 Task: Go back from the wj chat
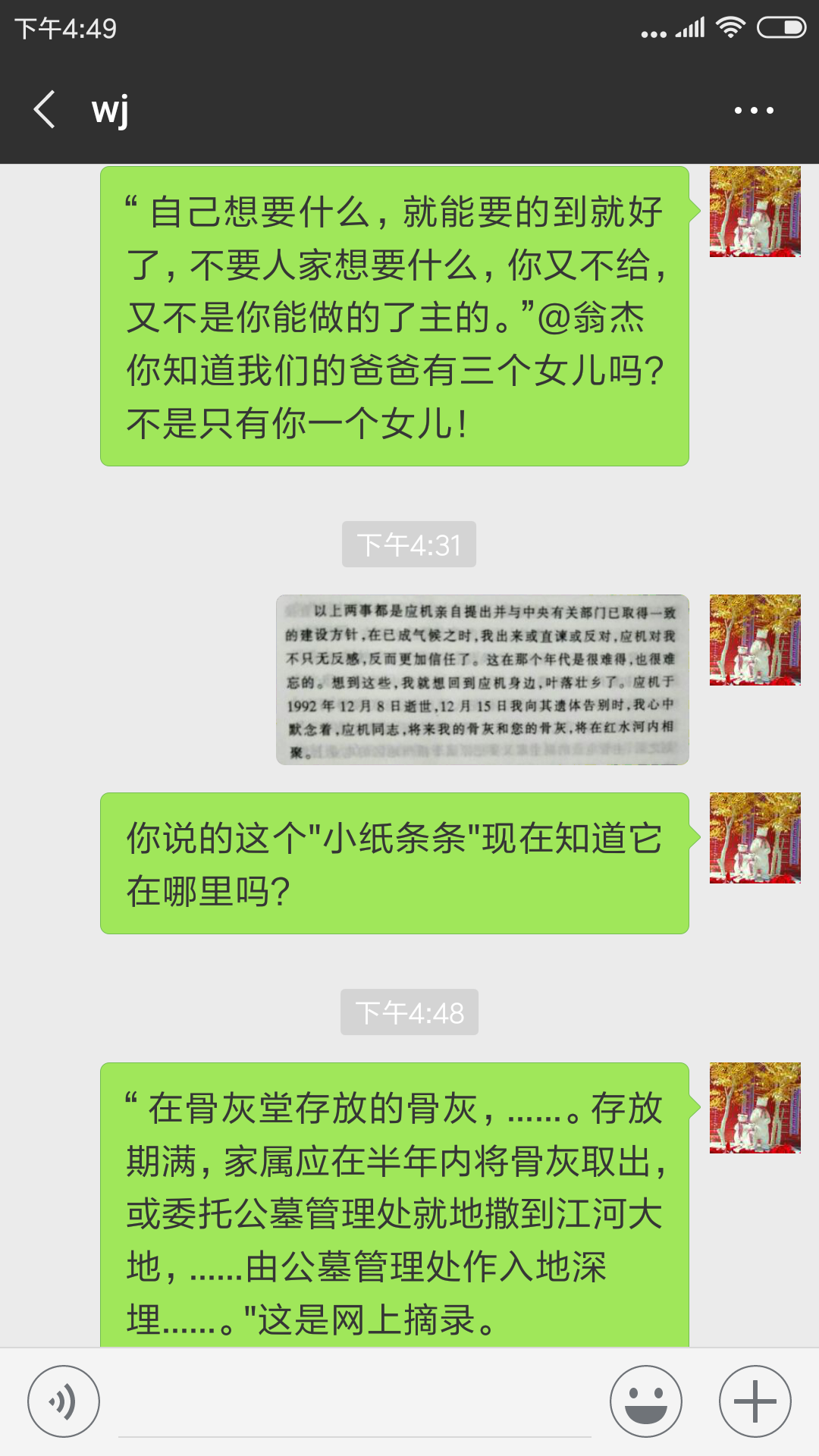pos(45,110)
